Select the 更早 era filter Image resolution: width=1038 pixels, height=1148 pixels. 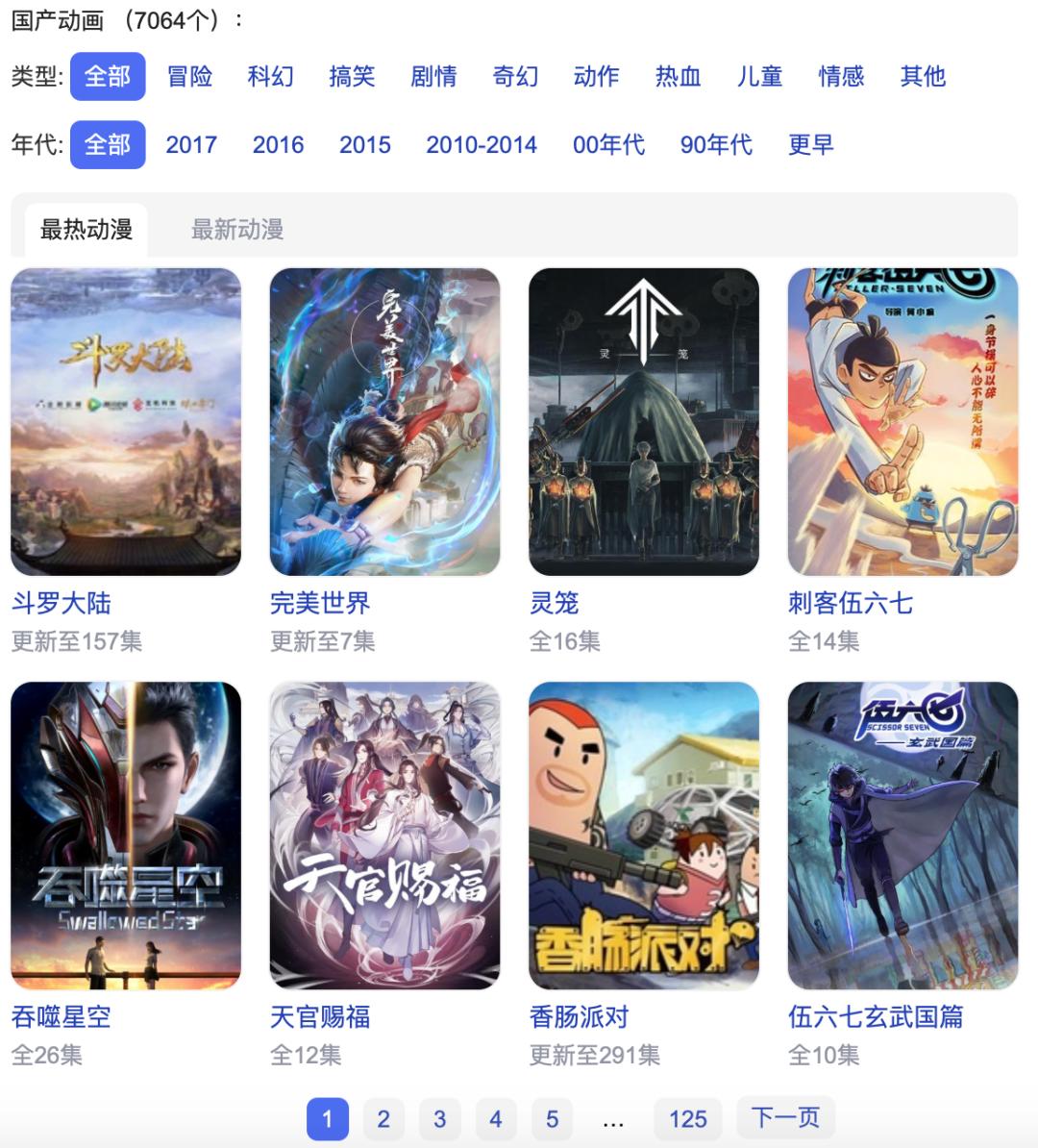810,145
